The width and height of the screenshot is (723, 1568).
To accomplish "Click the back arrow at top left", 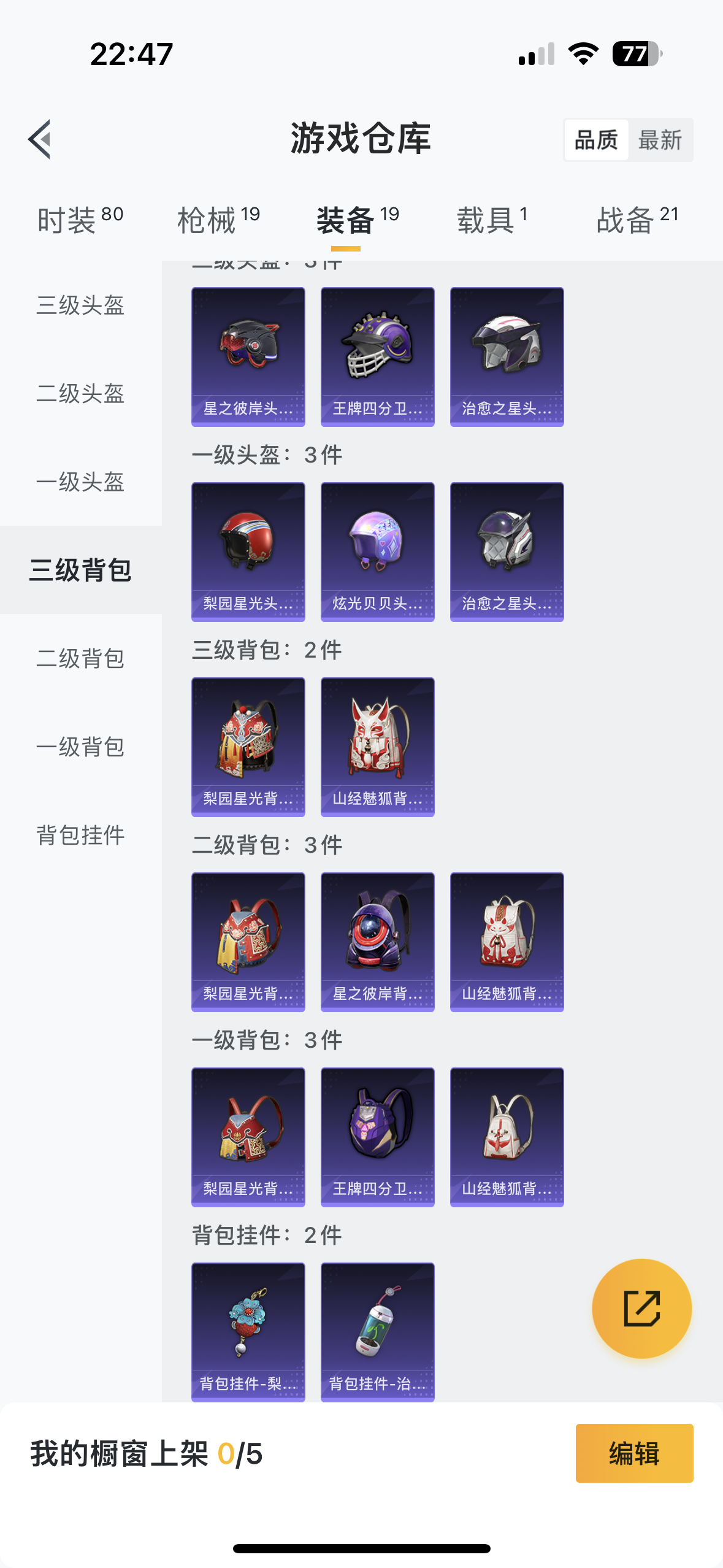I will (39, 140).
